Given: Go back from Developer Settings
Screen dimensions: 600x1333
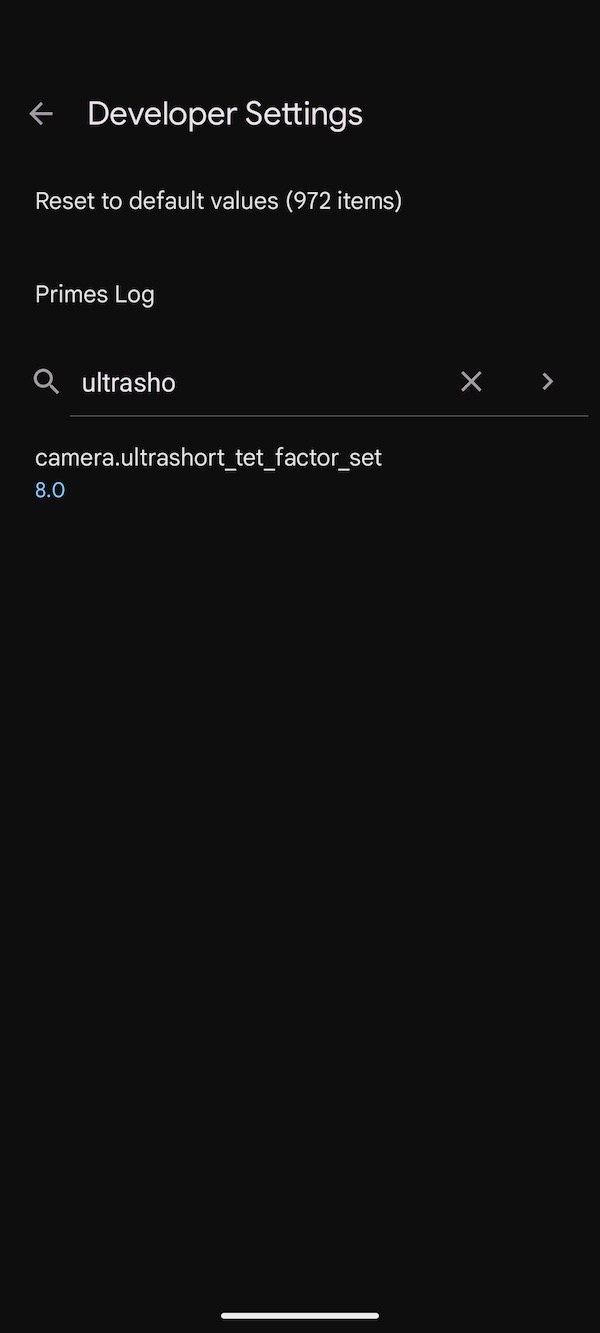Looking at the screenshot, I should point(41,114).
